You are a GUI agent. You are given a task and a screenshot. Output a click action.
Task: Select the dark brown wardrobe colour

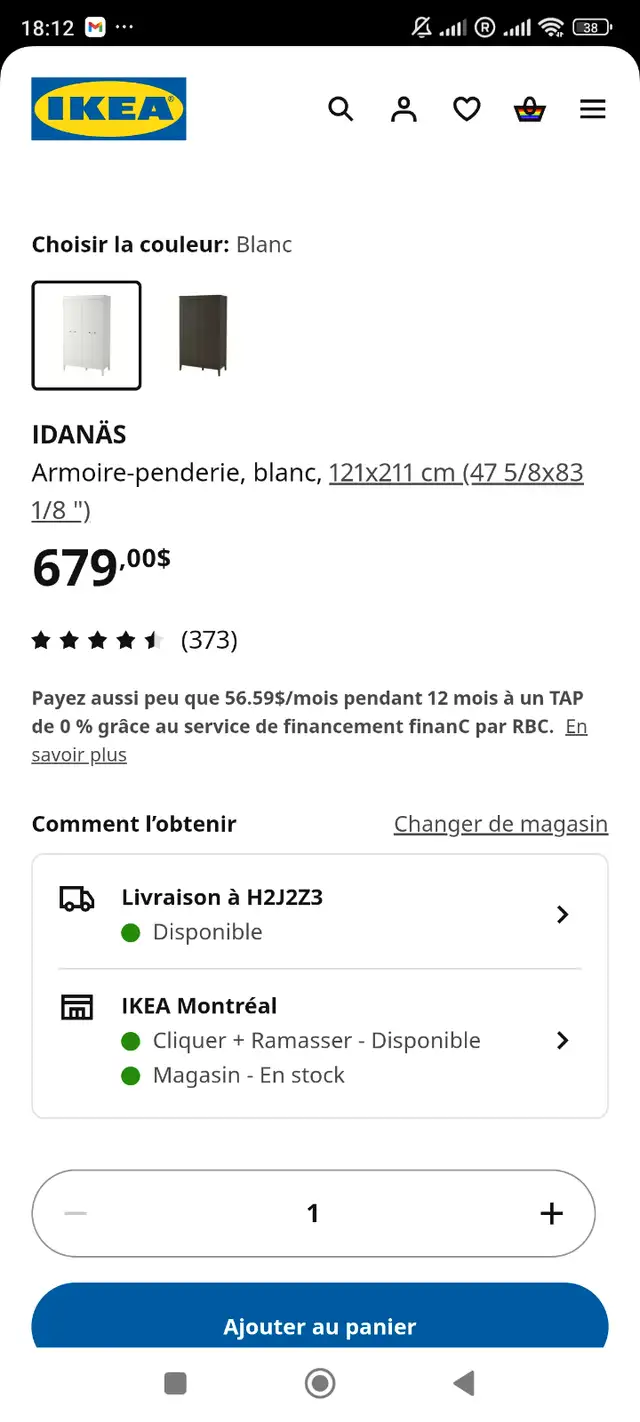(x=203, y=335)
